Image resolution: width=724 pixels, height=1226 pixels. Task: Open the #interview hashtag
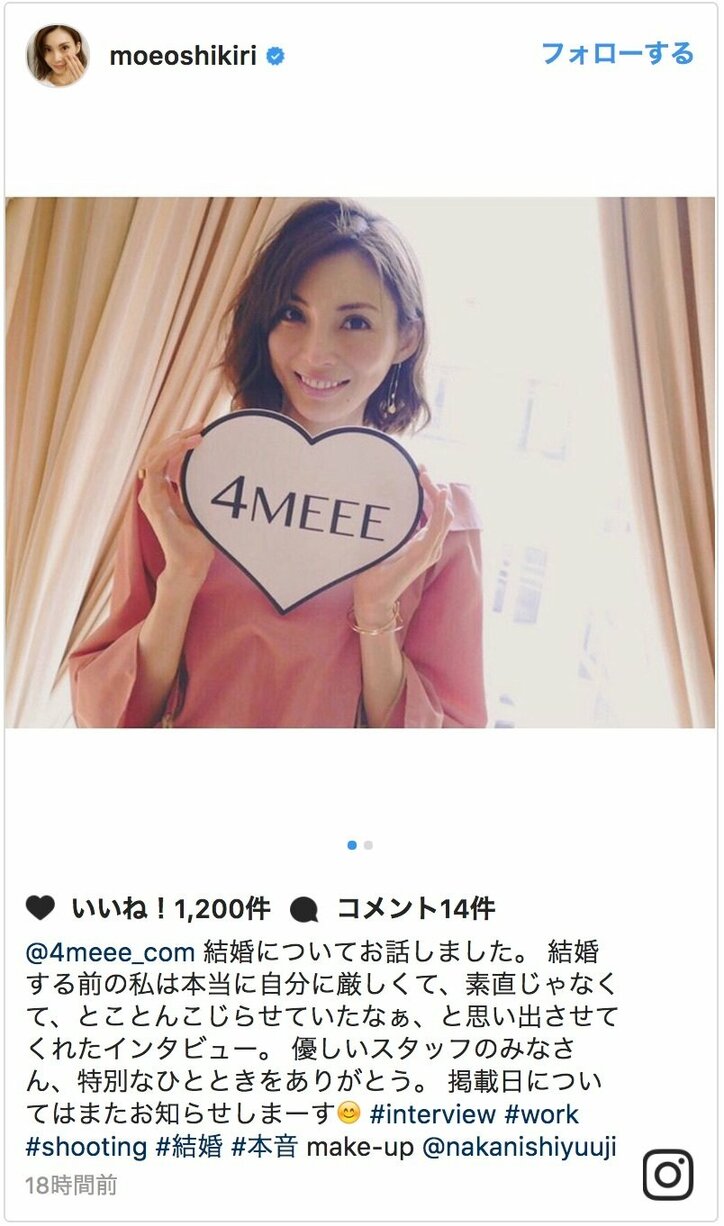(432, 1113)
